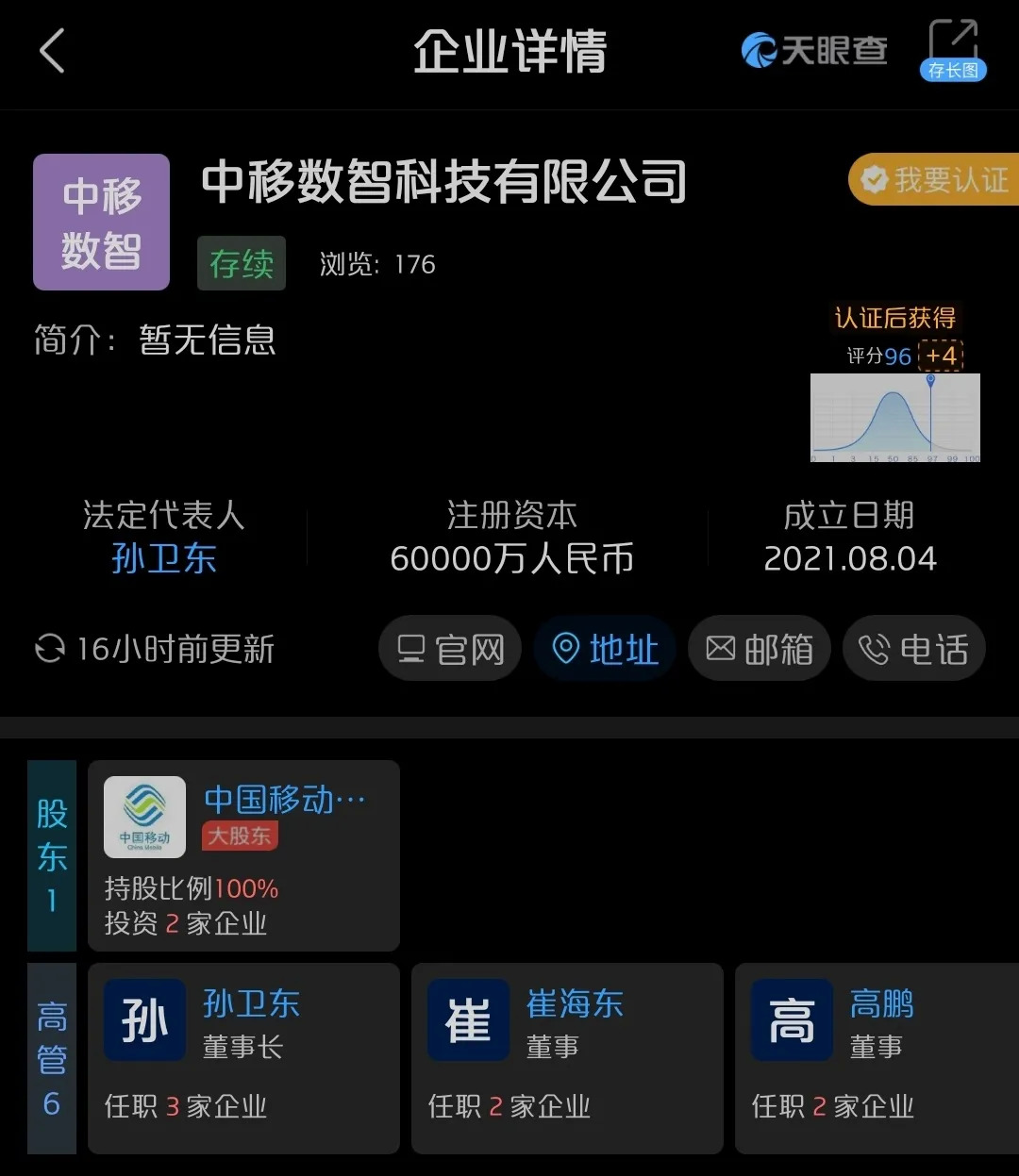Save long screenshot with 存长图
1019x1176 pixels.
(953, 51)
